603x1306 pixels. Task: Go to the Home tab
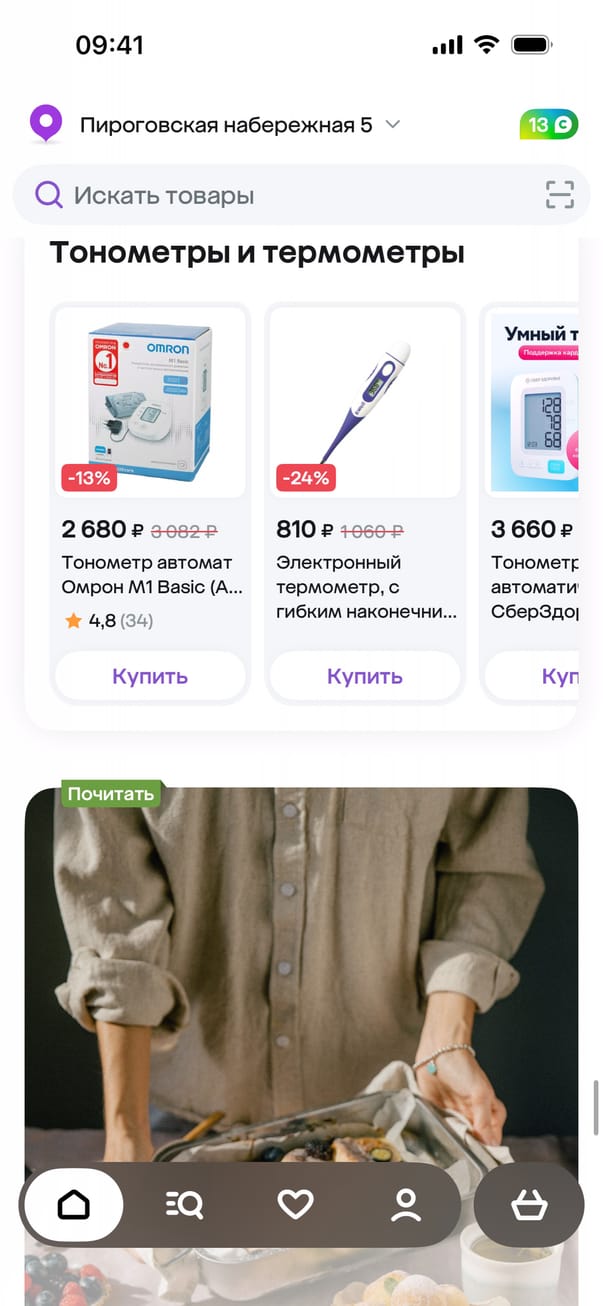73,1205
